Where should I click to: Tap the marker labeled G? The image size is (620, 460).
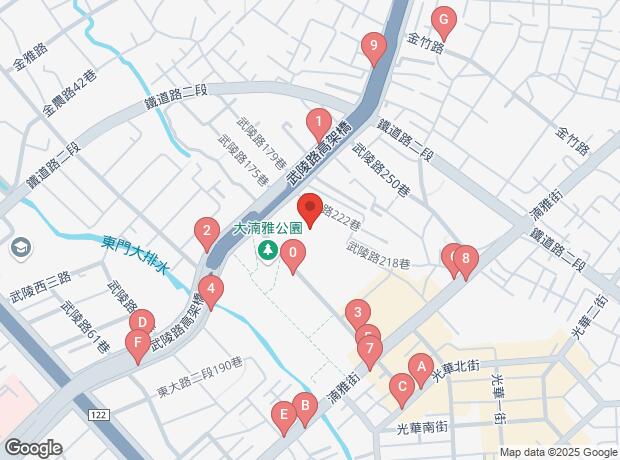(x=443, y=19)
